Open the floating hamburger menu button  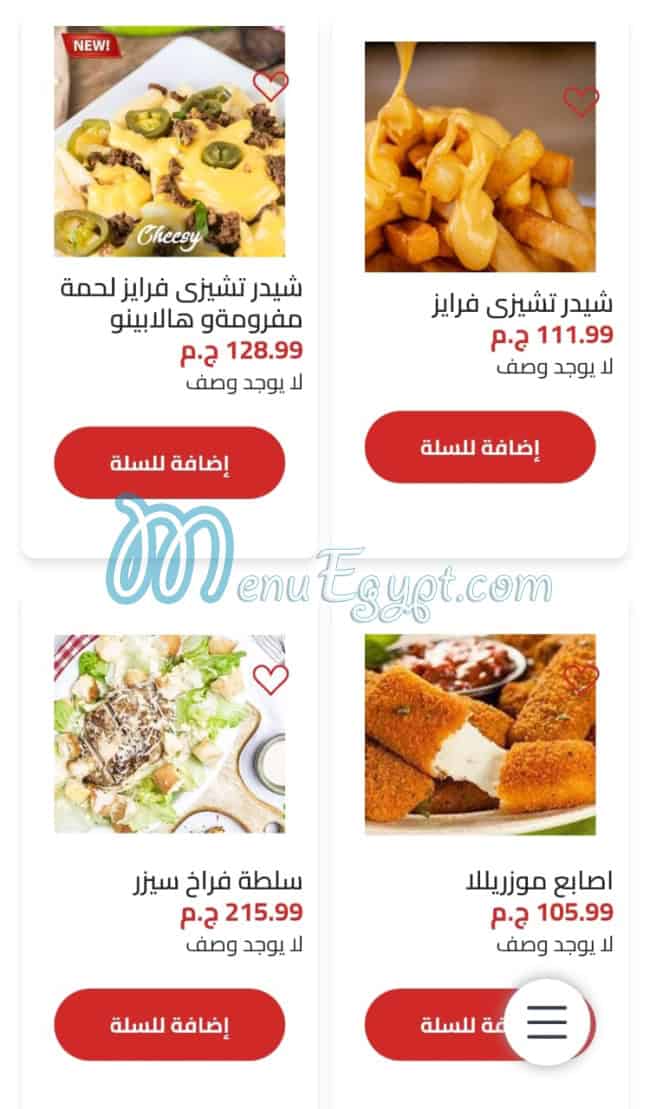[546, 1021]
